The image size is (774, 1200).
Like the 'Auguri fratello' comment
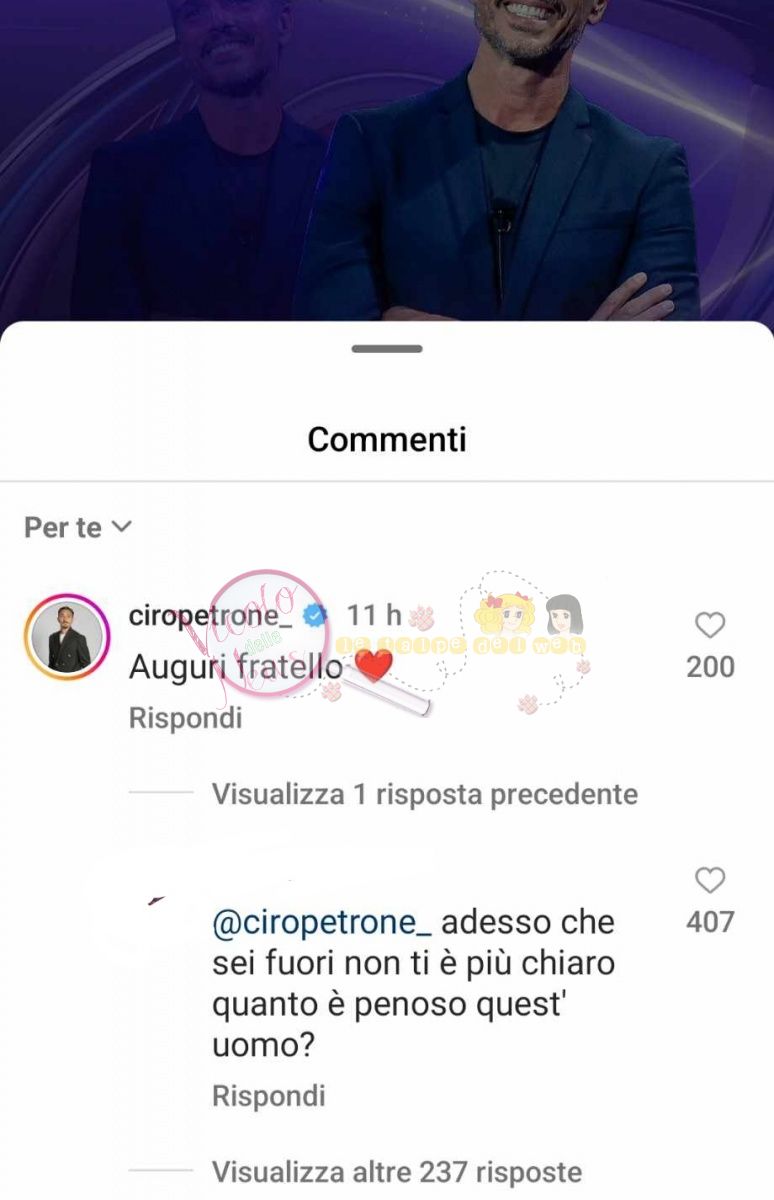pos(709,626)
